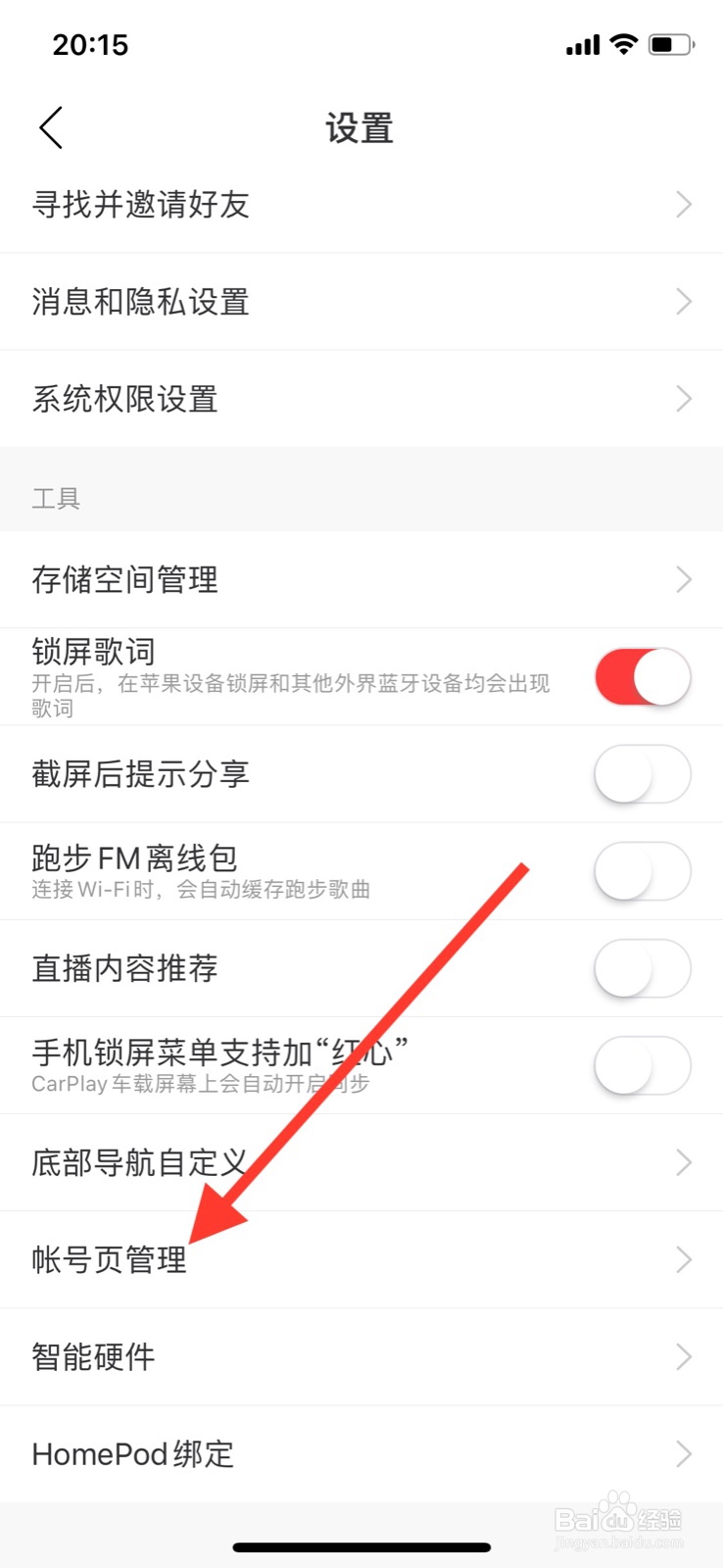Open 消息和隐私设置
Image resolution: width=723 pixels, height=1568 pixels.
pyautogui.click(x=361, y=301)
